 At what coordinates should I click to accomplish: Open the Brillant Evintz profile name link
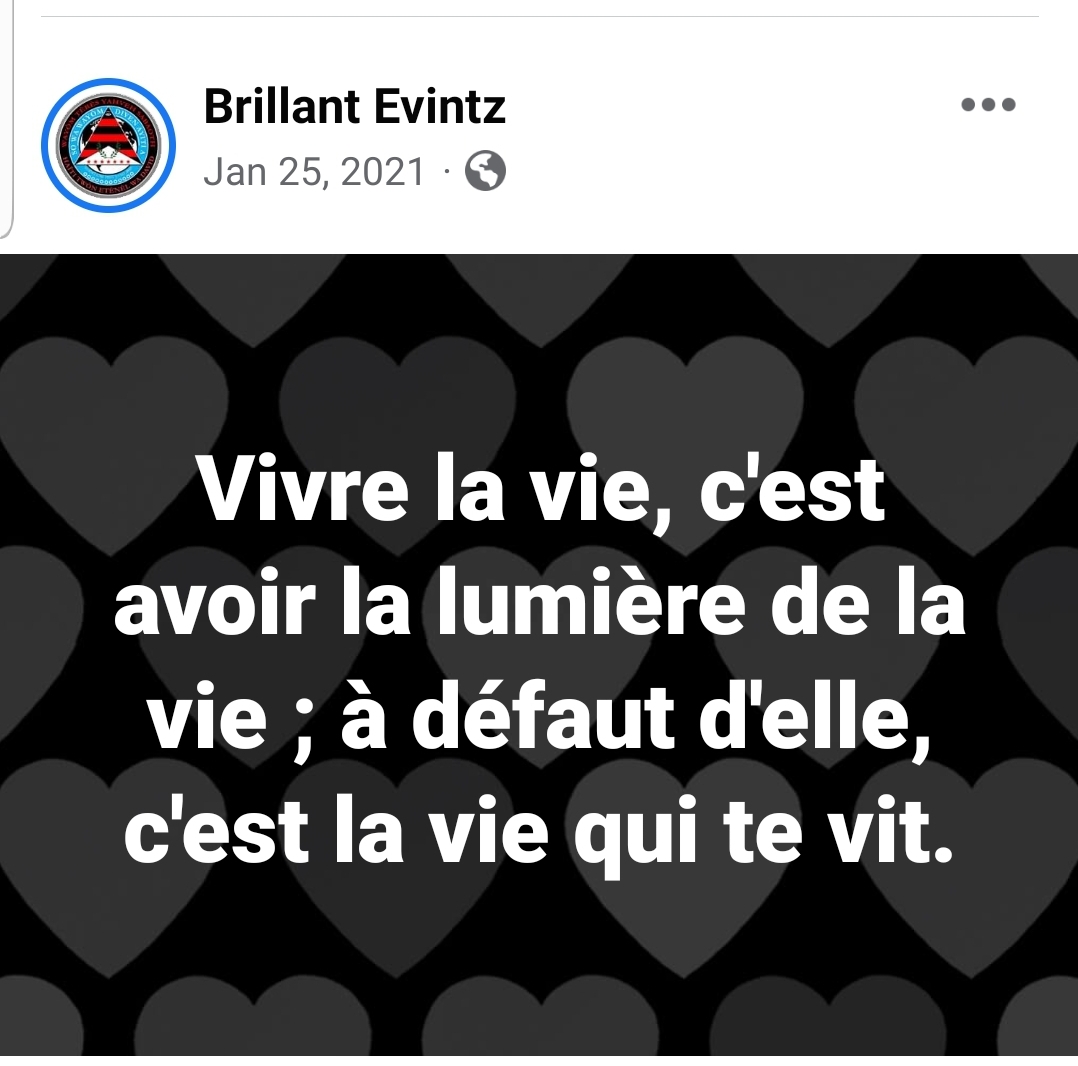(x=355, y=106)
